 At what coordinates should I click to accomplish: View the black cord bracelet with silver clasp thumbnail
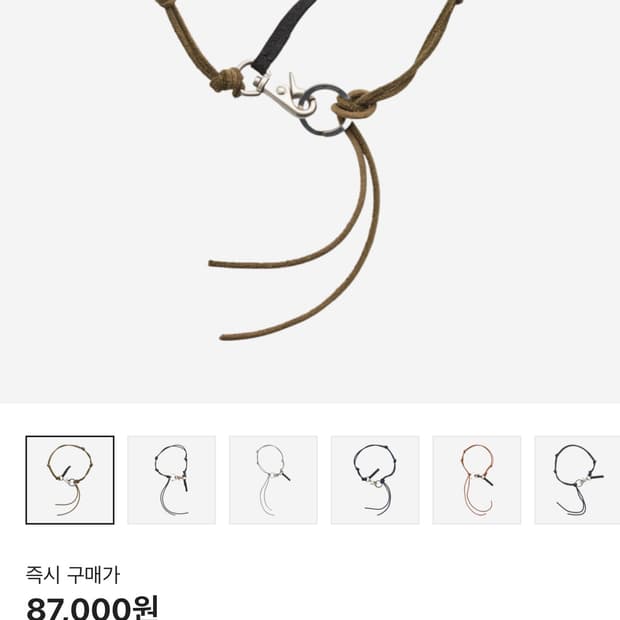(x=171, y=480)
